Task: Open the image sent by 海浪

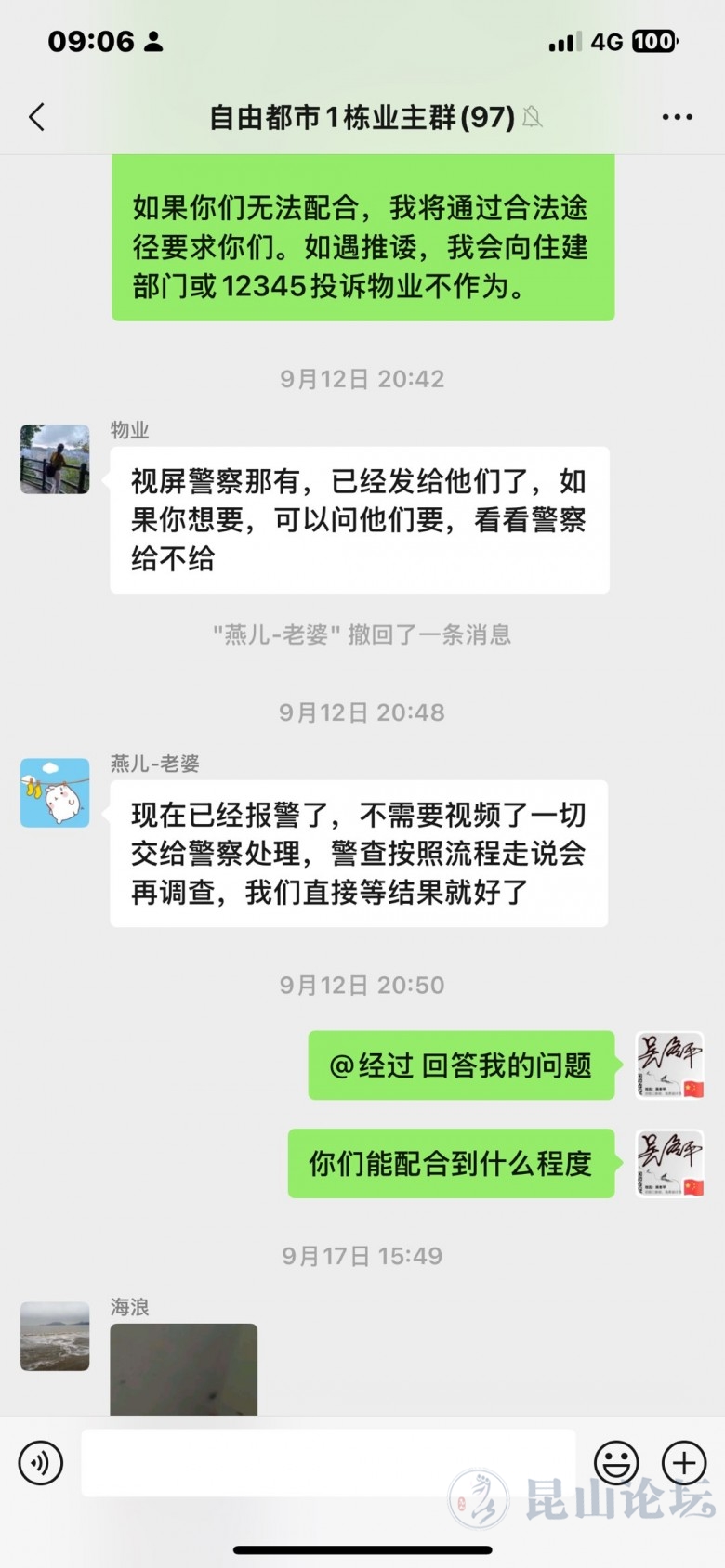Action: [183, 1369]
